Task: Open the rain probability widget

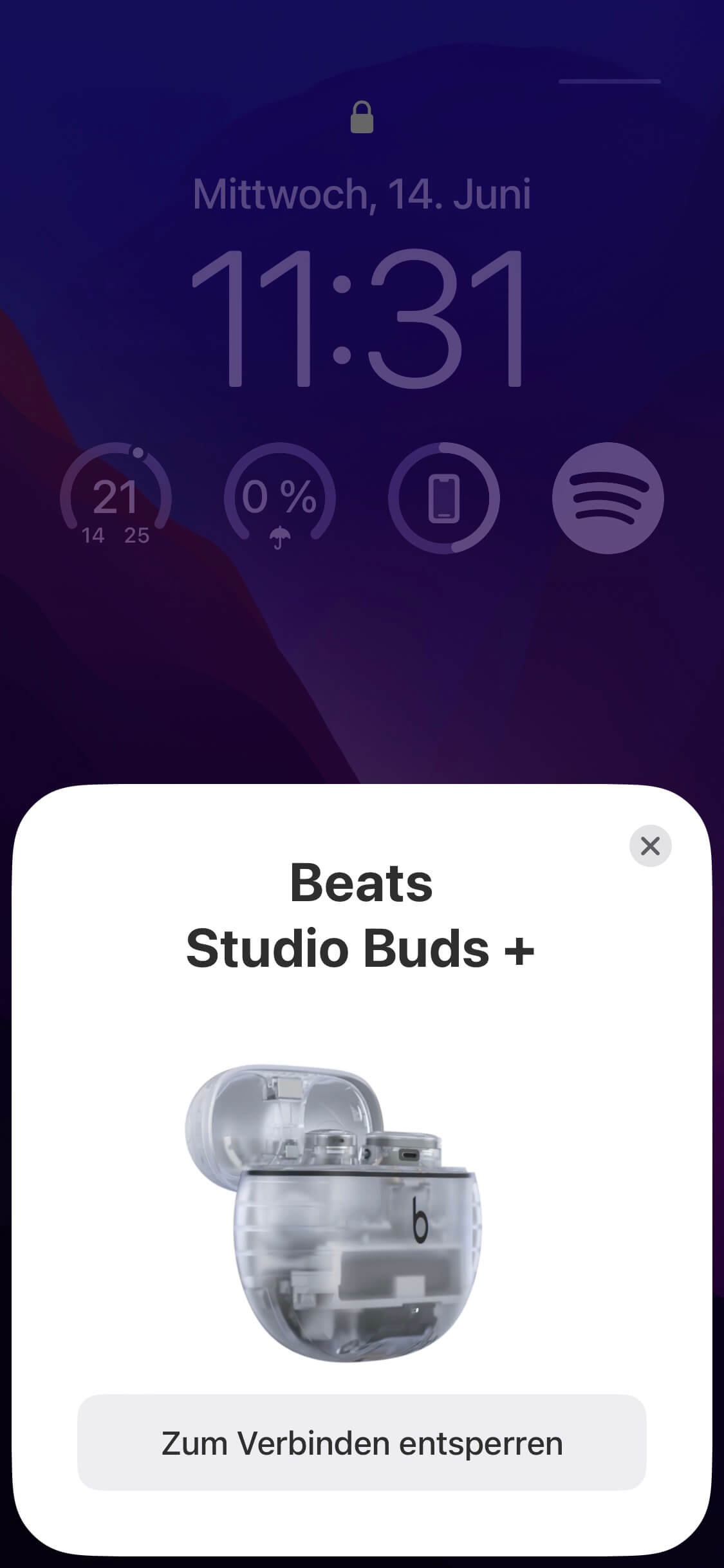Action: click(x=280, y=498)
